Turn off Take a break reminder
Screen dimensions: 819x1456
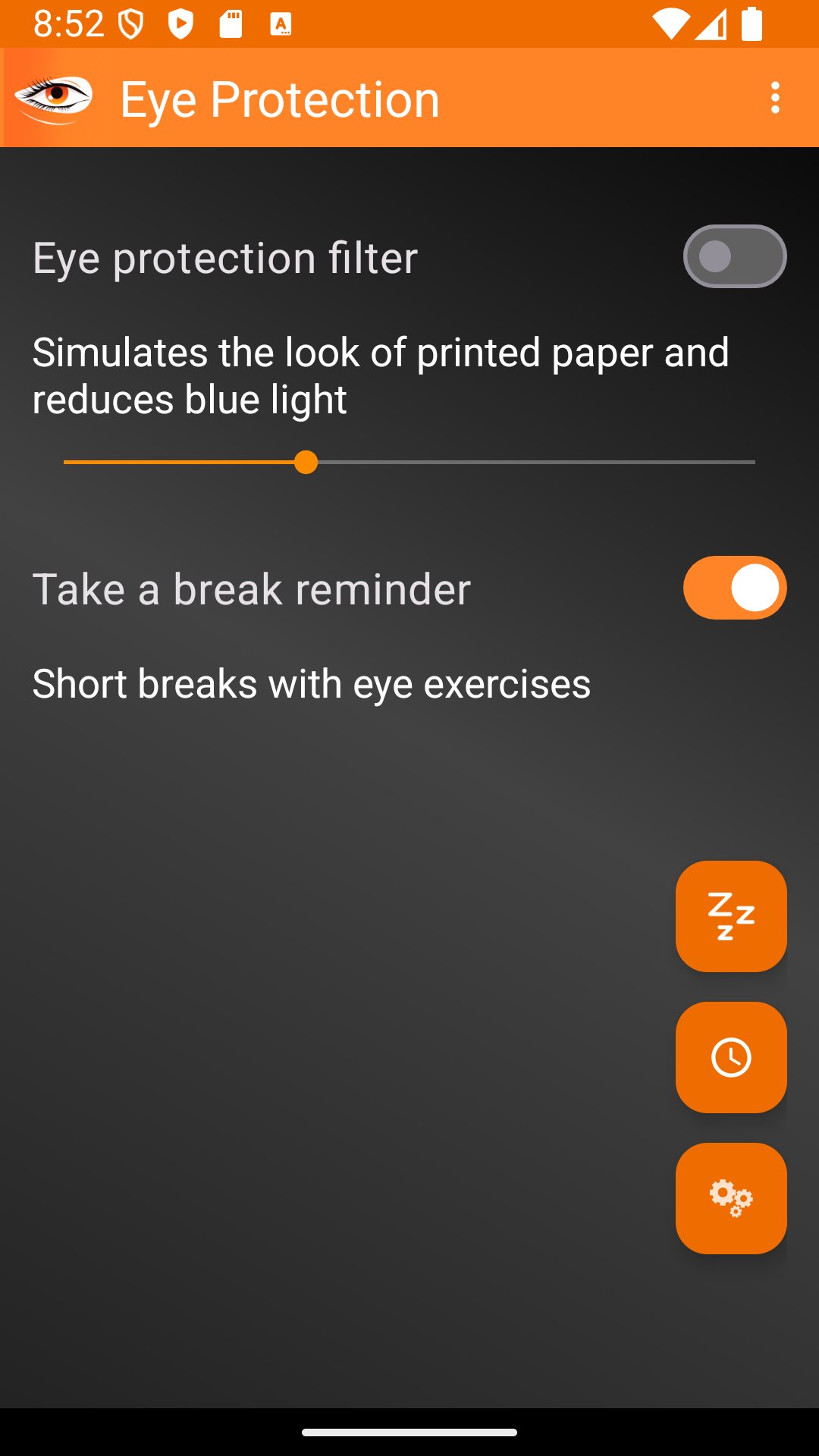click(x=734, y=588)
